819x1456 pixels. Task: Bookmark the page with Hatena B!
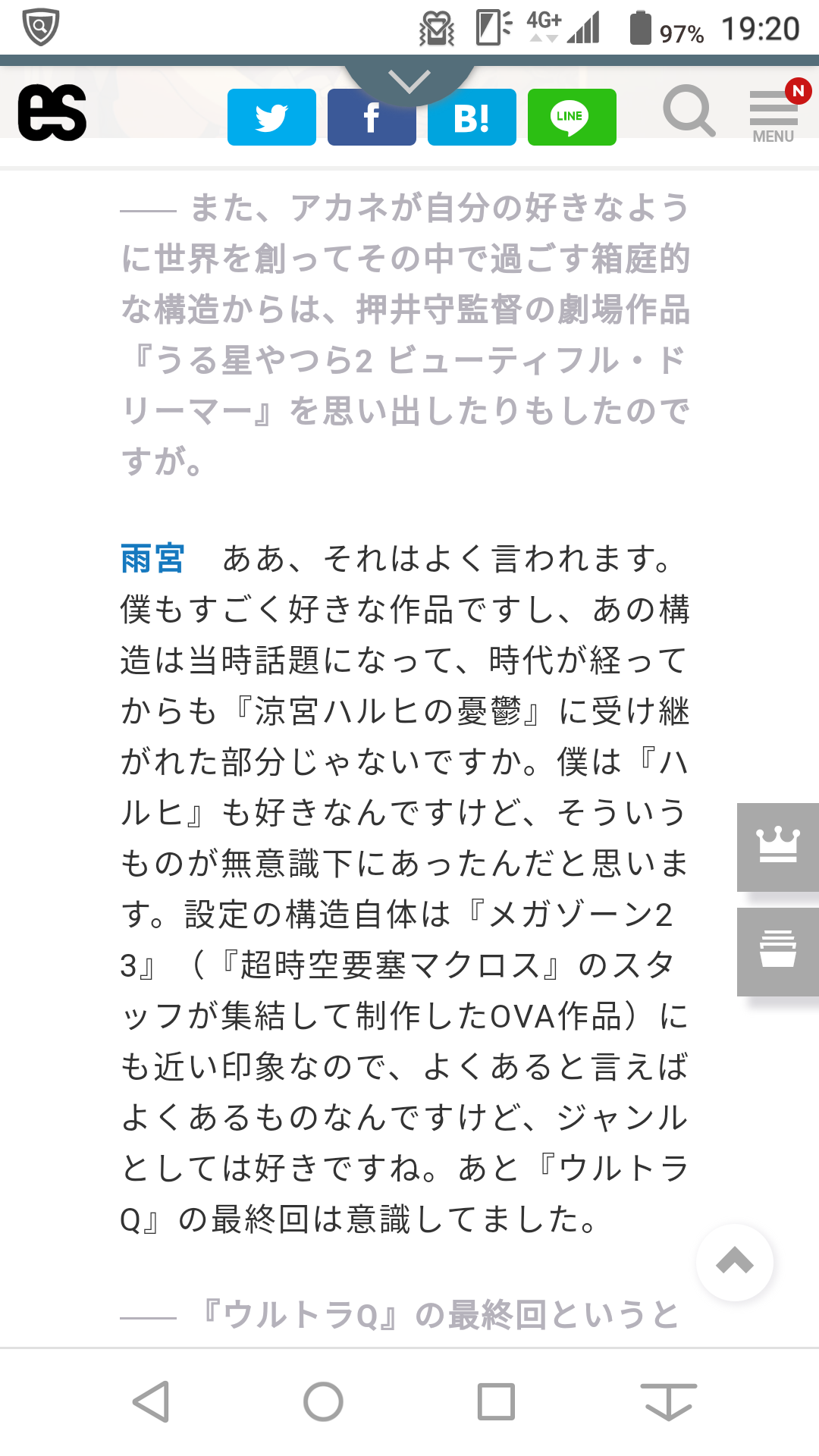[472, 117]
